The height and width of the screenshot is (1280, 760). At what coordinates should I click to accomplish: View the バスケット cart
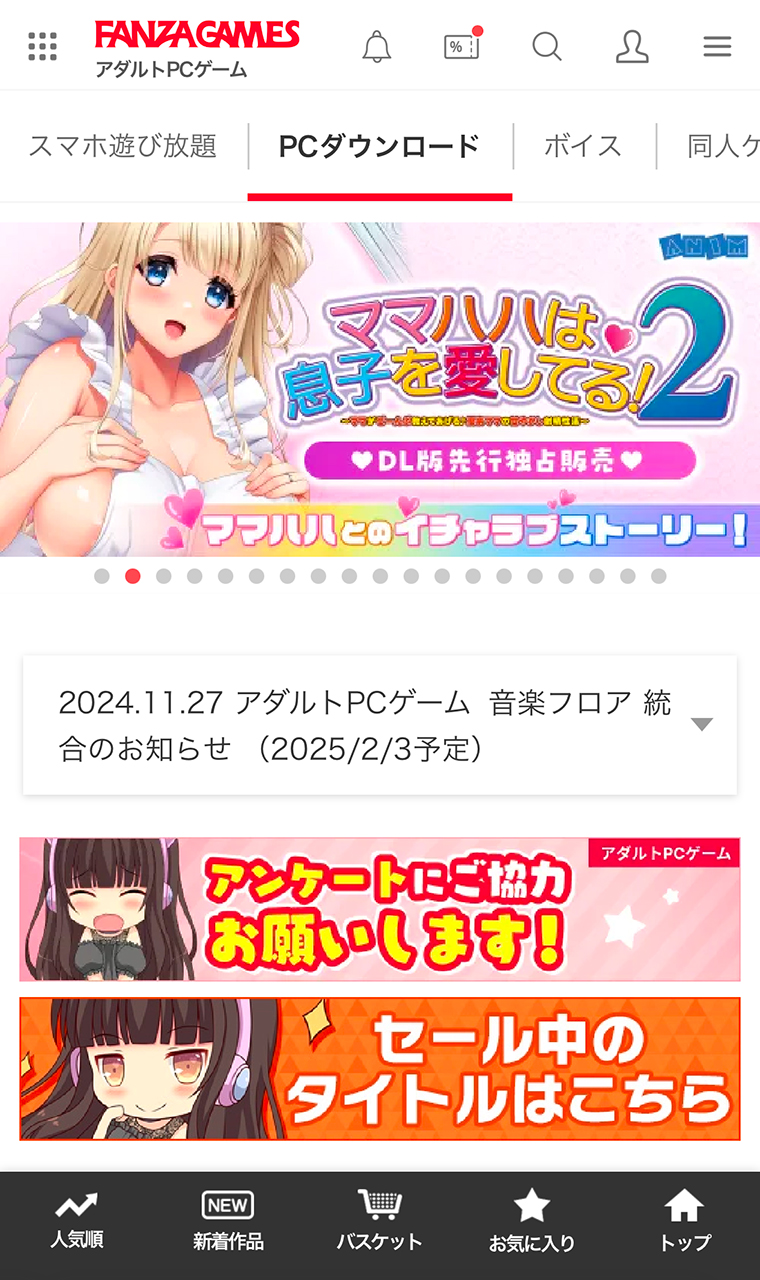pos(379,1222)
